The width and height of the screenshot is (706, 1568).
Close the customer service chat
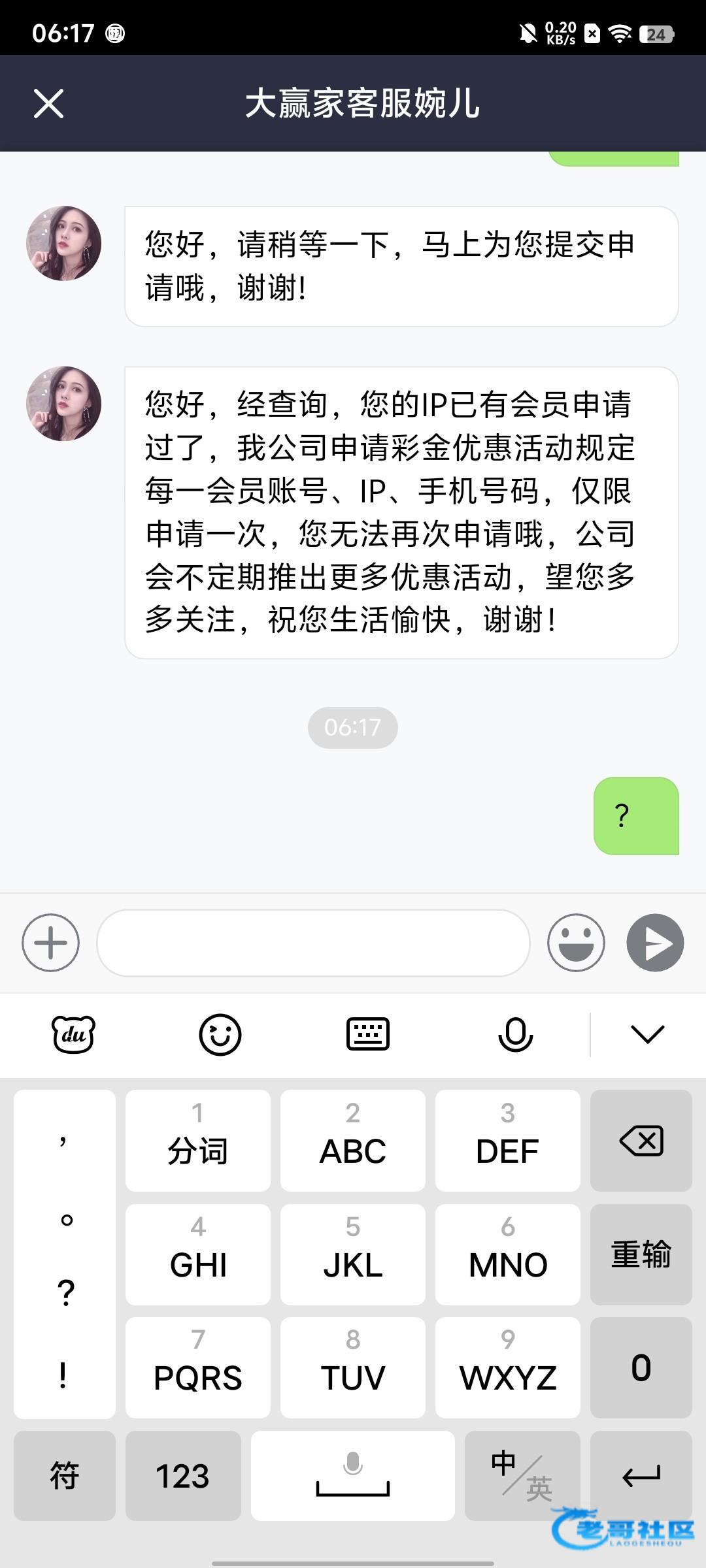coord(48,104)
